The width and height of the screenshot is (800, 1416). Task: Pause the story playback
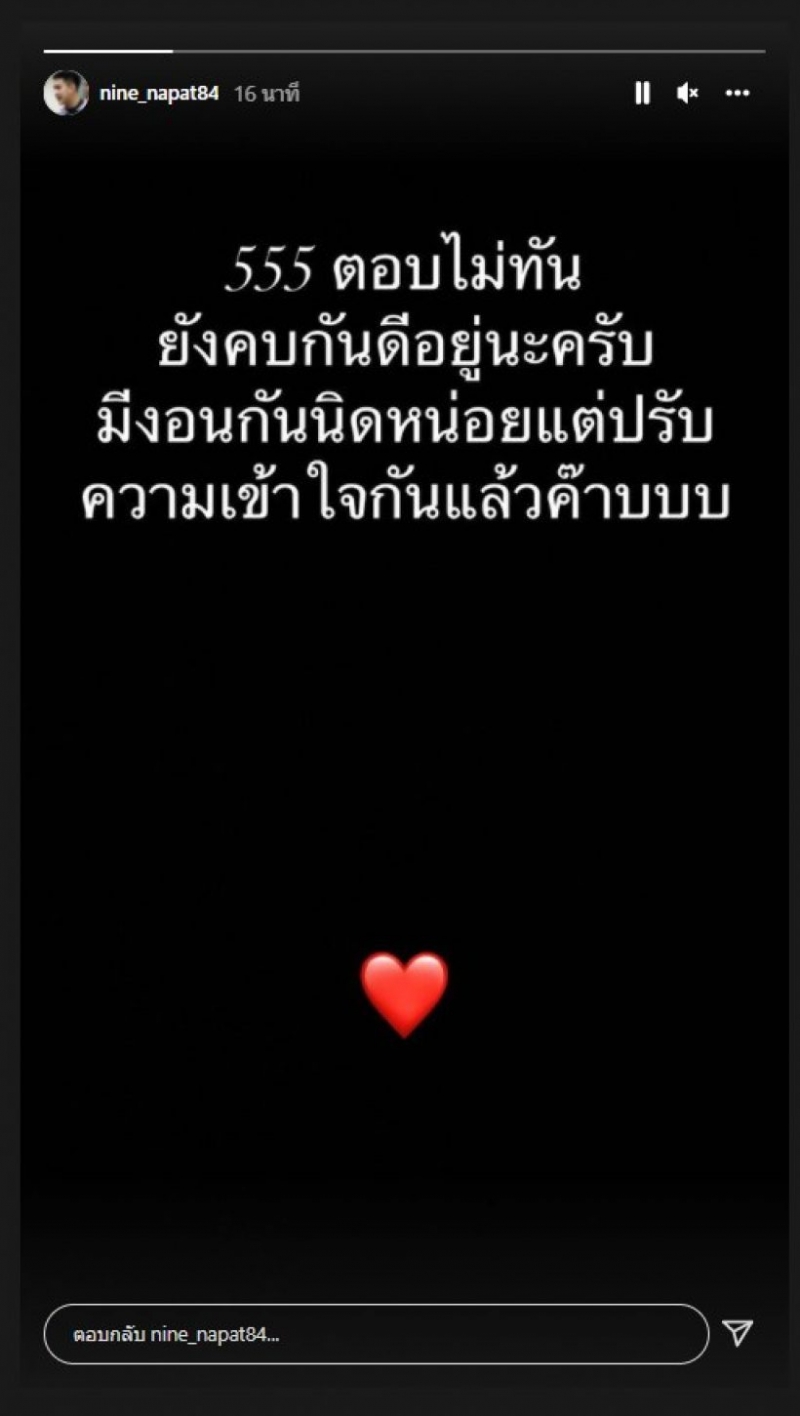point(642,93)
